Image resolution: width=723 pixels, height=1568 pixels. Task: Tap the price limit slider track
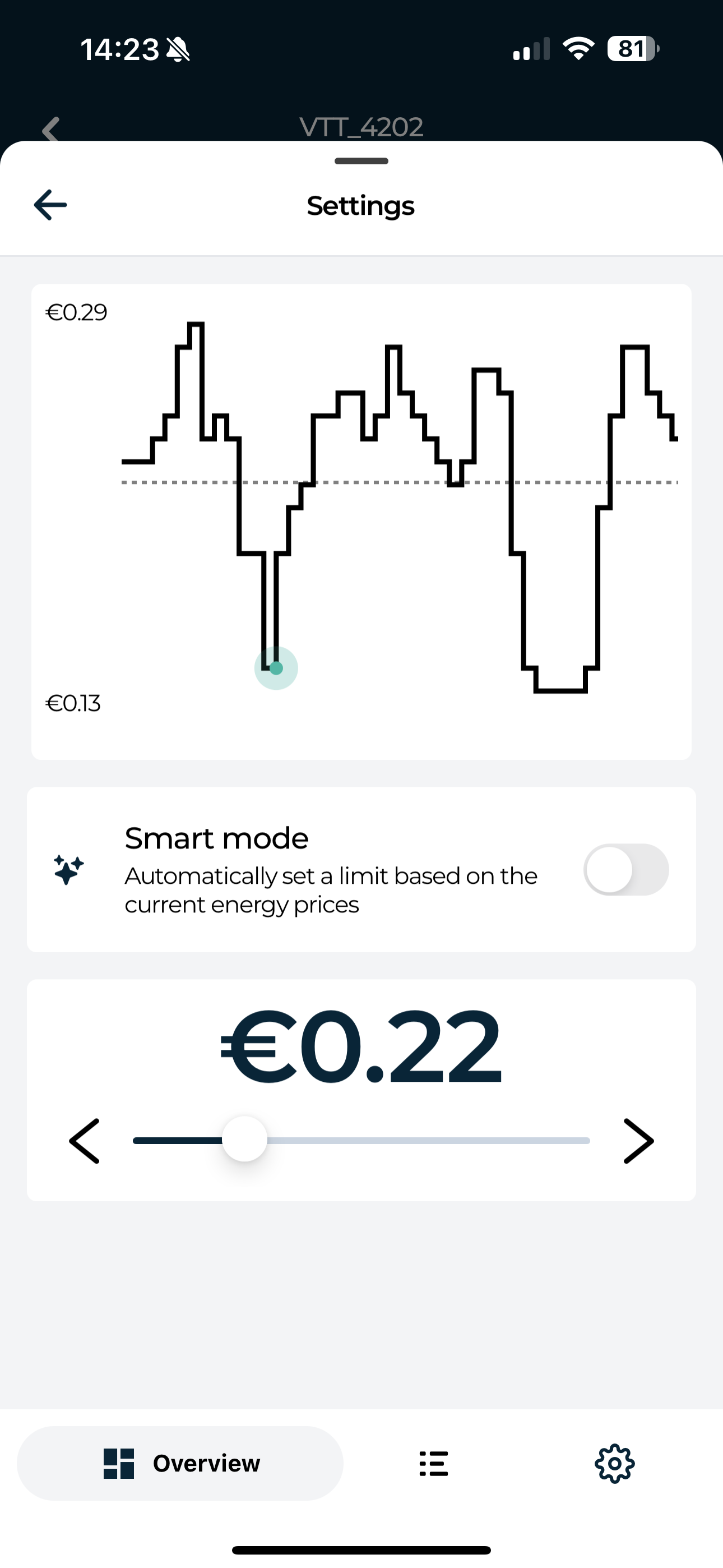point(361,1141)
